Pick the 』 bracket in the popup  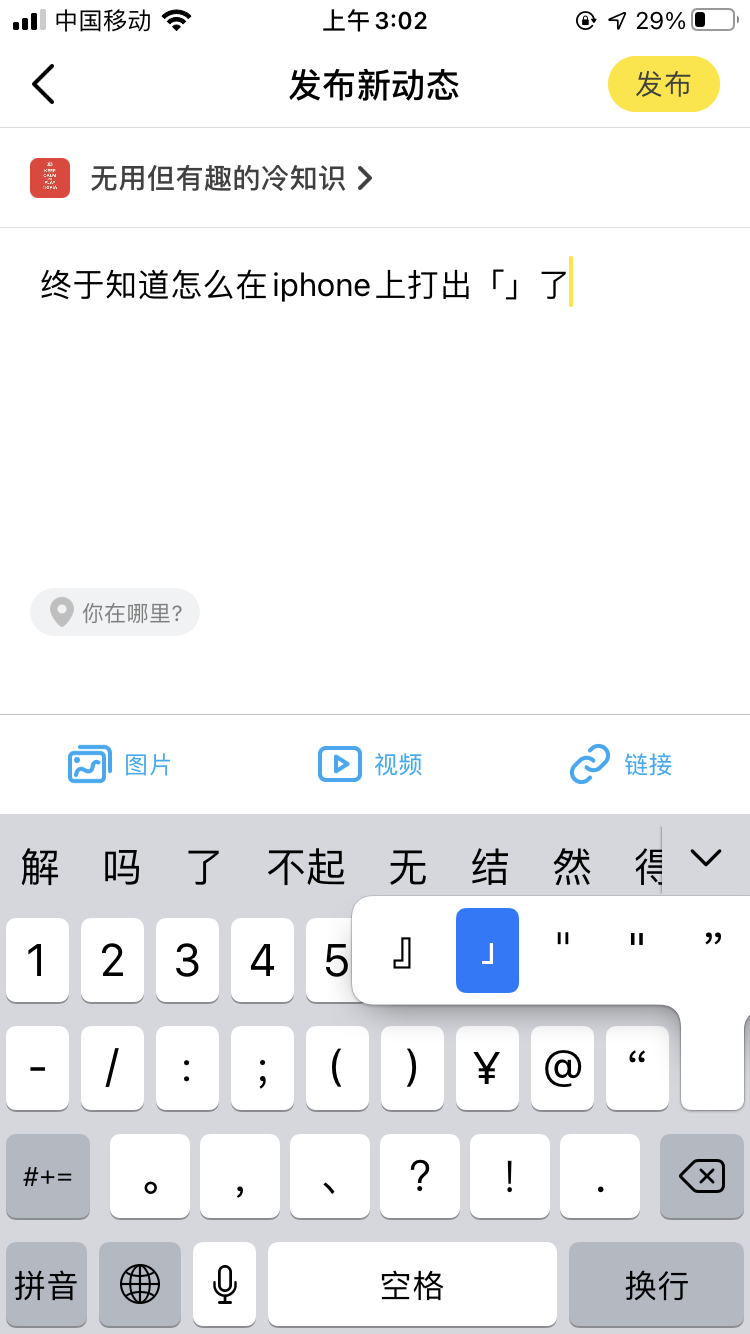[402, 951]
